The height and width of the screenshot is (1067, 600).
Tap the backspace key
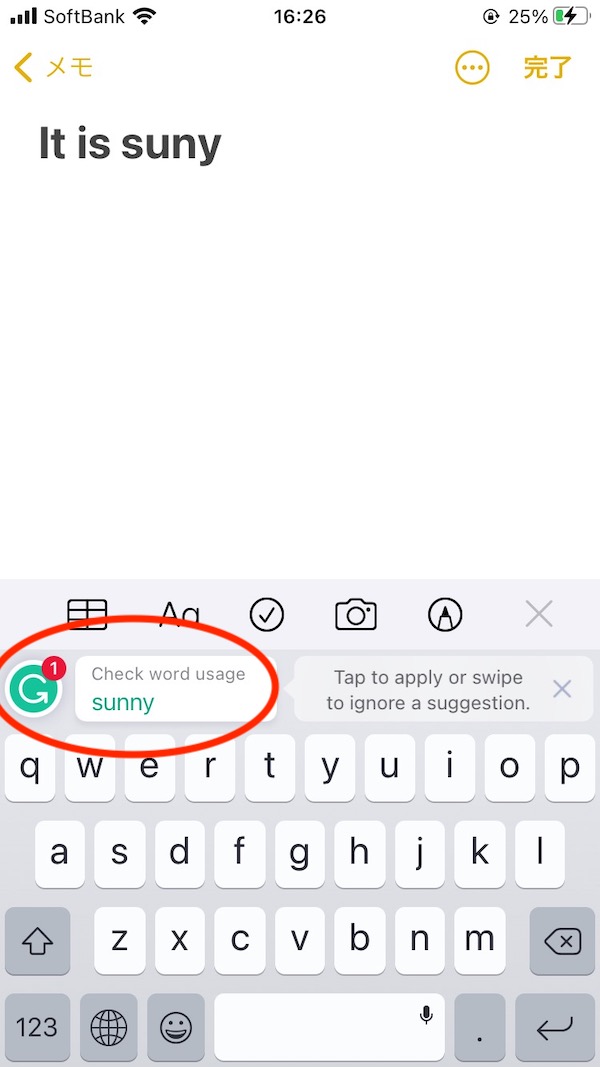[563, 941]
